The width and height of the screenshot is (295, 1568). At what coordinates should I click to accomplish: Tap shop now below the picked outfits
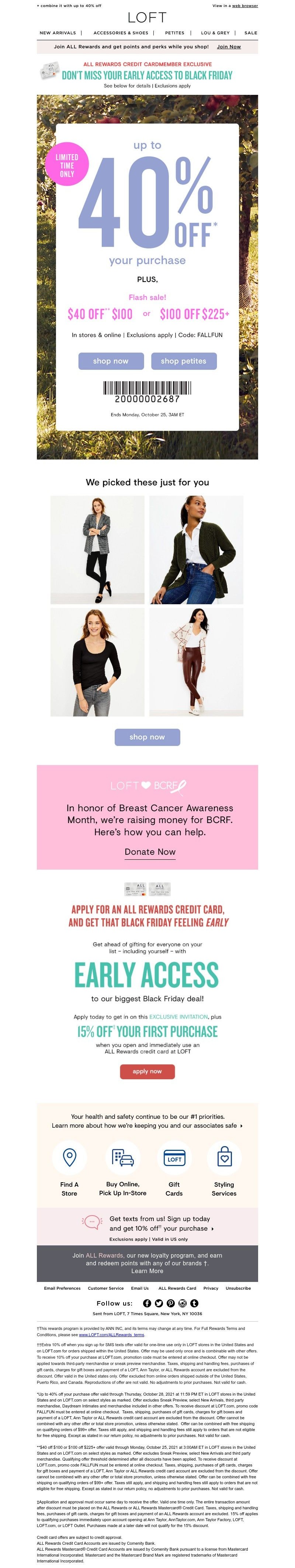pos(147,737)
